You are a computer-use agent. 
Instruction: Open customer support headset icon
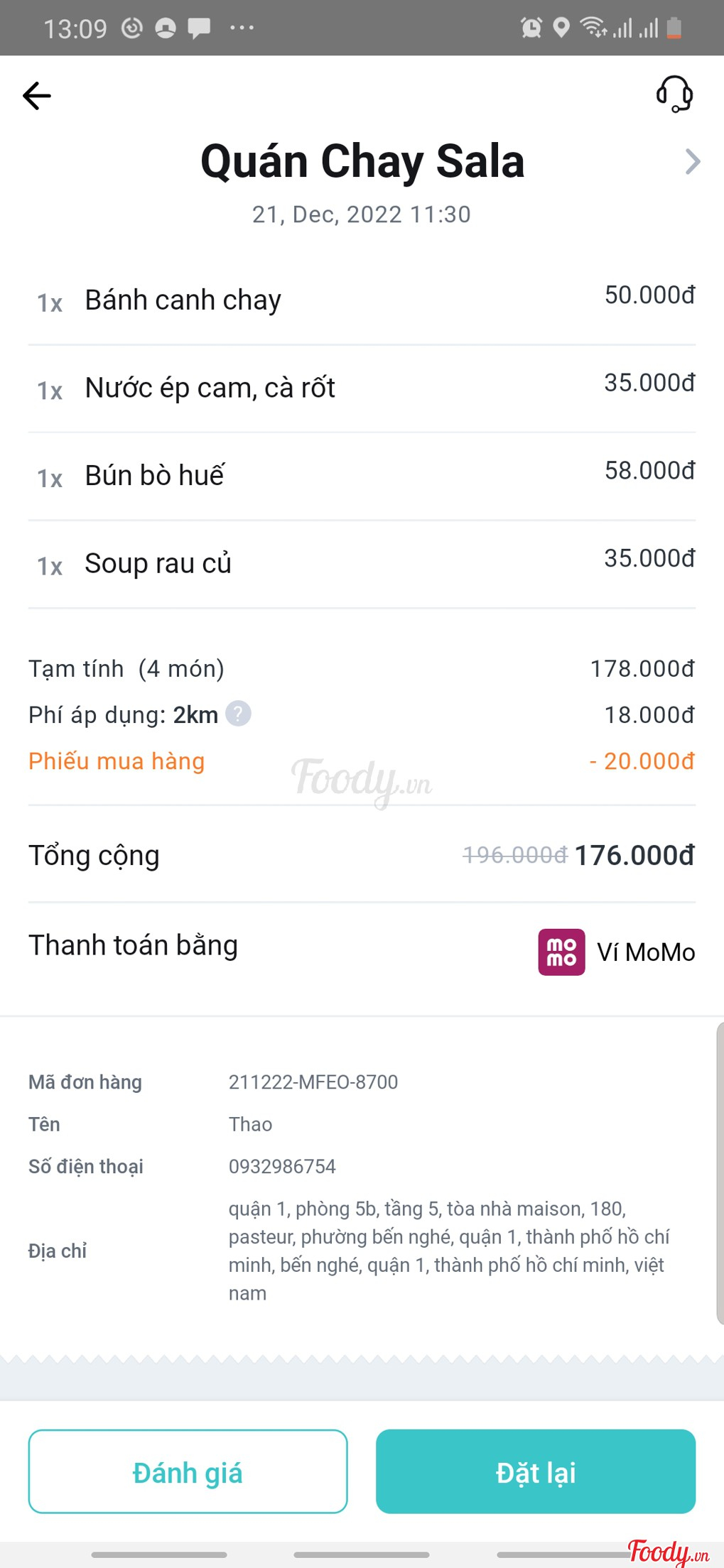click(x=674, y=94)
